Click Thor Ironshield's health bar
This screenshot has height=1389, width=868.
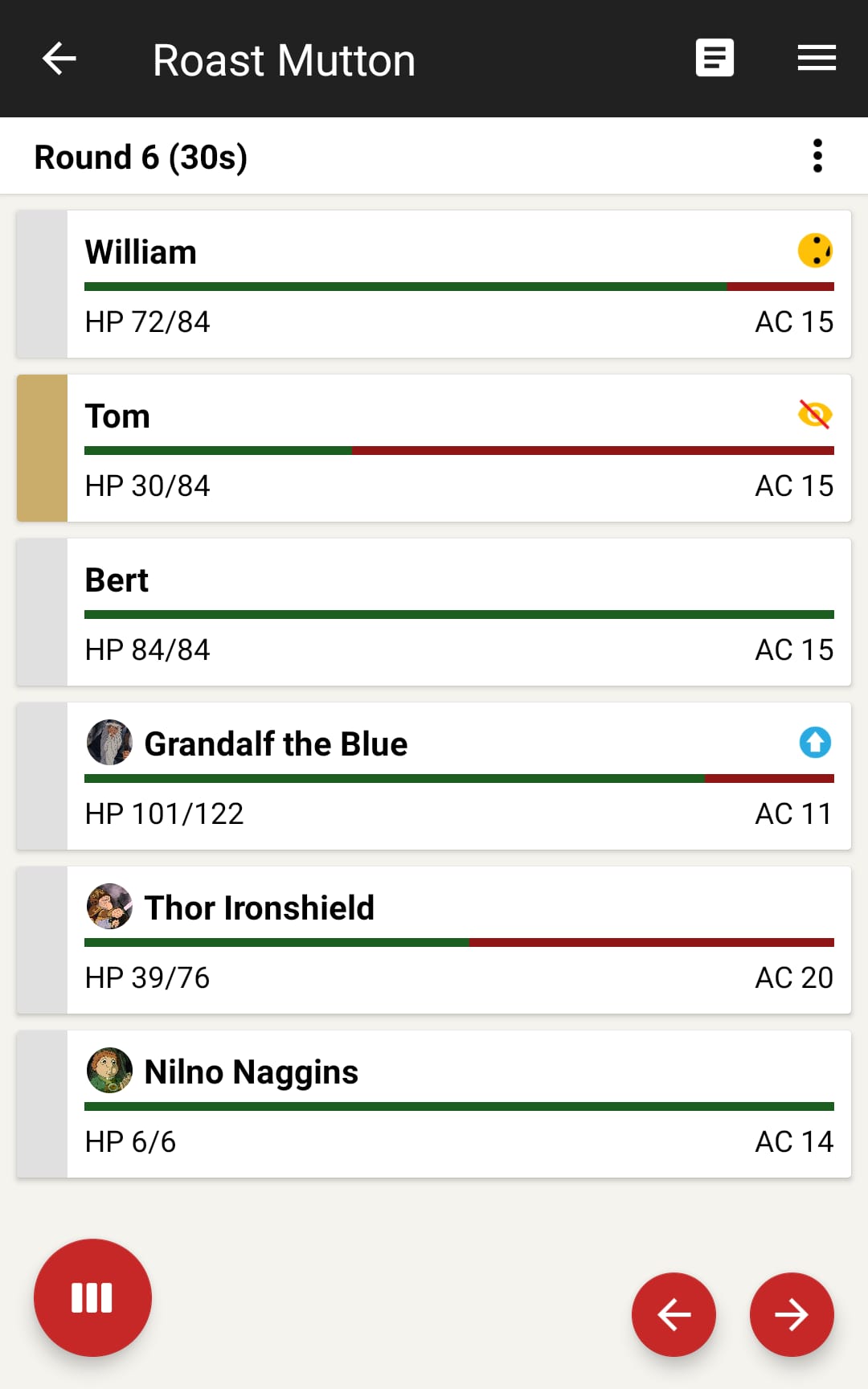pos(458,941)
